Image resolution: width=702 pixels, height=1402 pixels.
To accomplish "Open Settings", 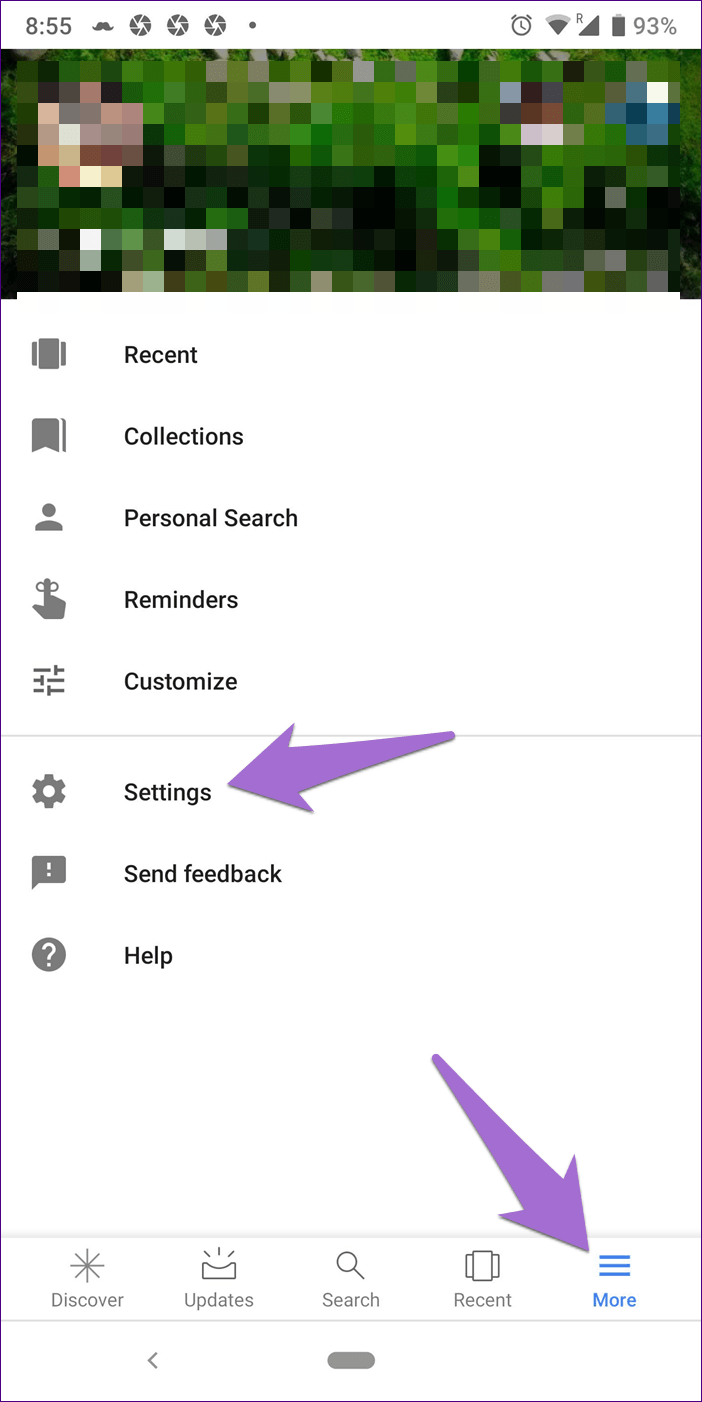I will [x=351, y=792].
